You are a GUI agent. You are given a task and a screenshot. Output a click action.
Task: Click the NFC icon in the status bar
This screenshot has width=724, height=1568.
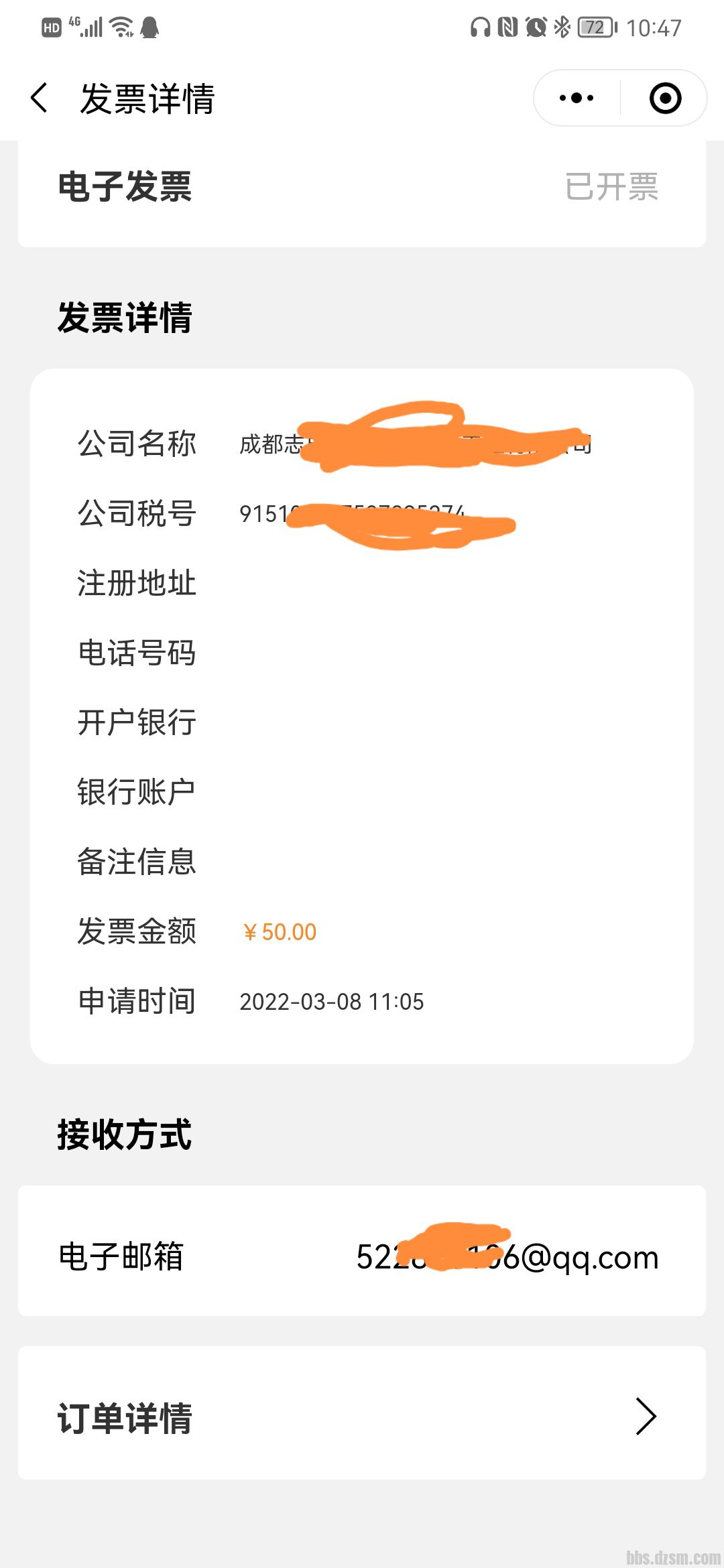coord(507,27)
